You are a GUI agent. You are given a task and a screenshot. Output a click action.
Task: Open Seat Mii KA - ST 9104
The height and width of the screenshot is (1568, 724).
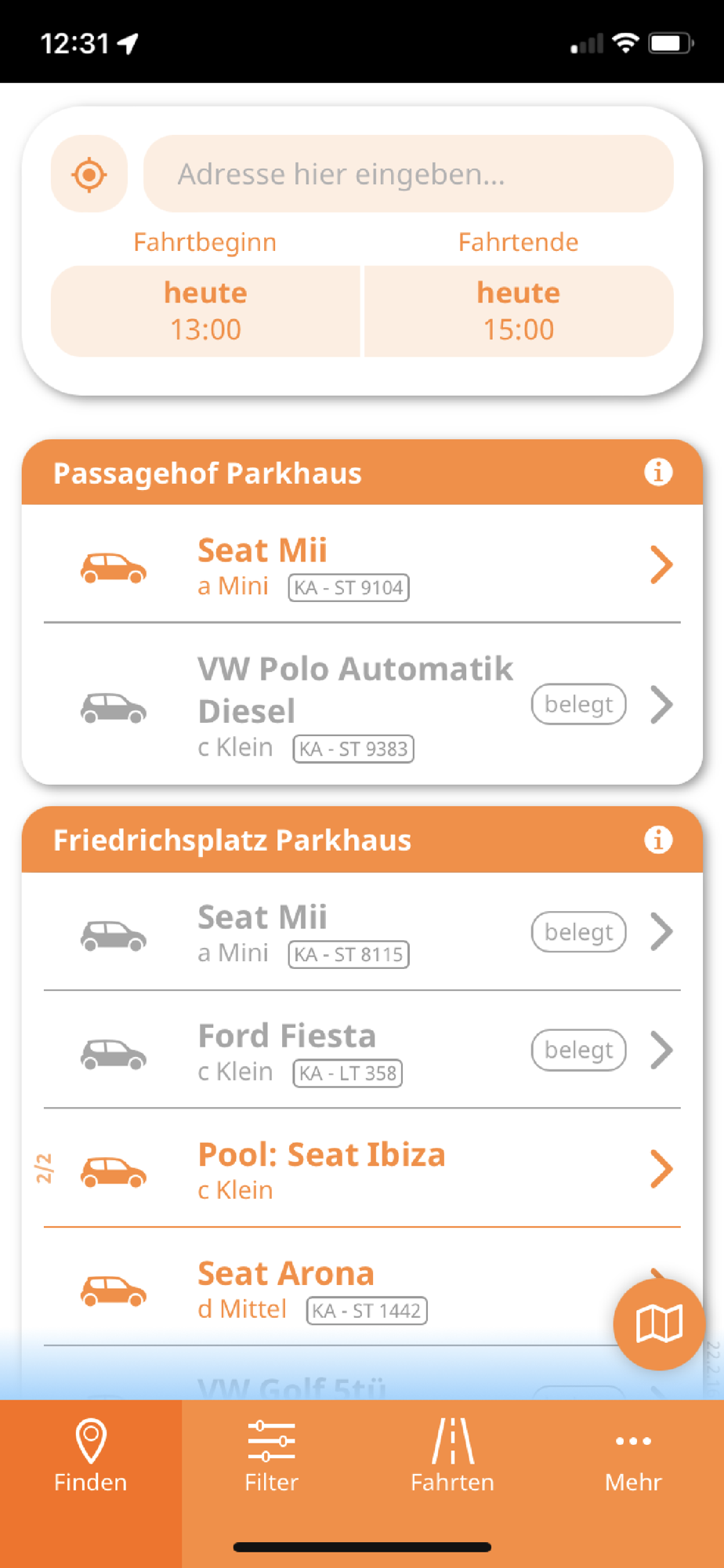(x=362, y=564)
